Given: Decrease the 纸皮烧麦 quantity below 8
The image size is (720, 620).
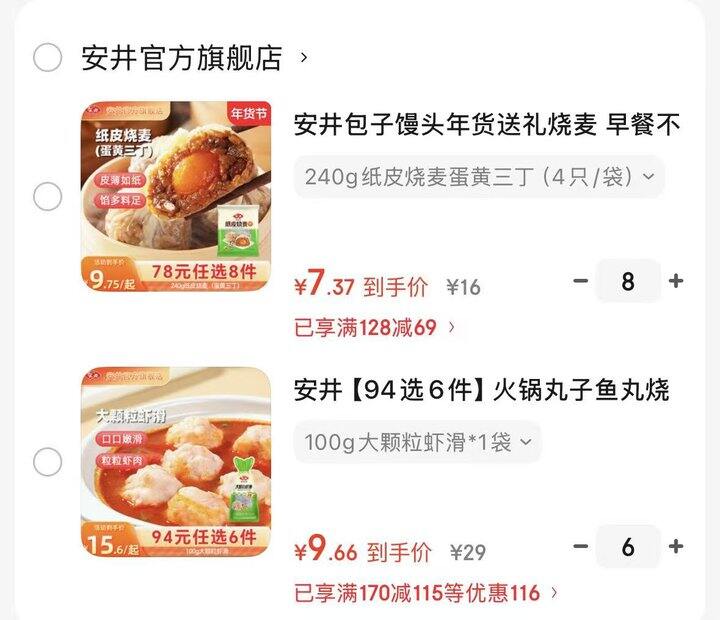Looking at the screenshot, I should point(580,281).
